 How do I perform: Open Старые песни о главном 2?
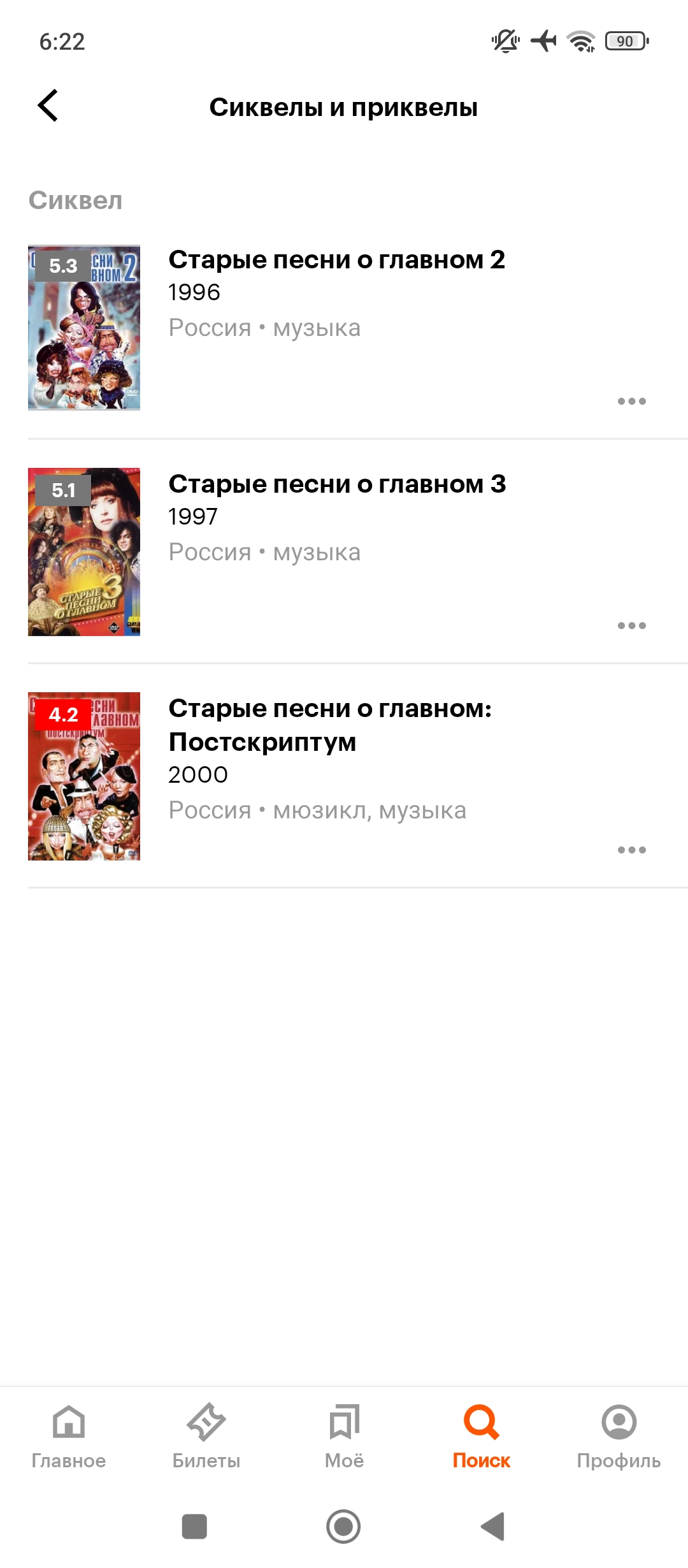[336, 260]
